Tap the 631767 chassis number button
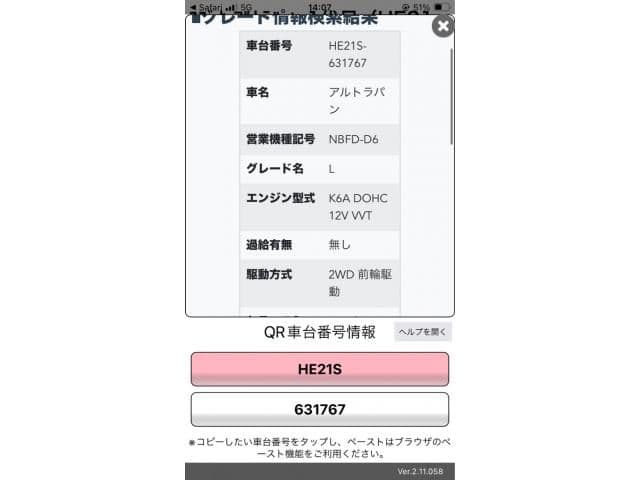 (320, 409)
